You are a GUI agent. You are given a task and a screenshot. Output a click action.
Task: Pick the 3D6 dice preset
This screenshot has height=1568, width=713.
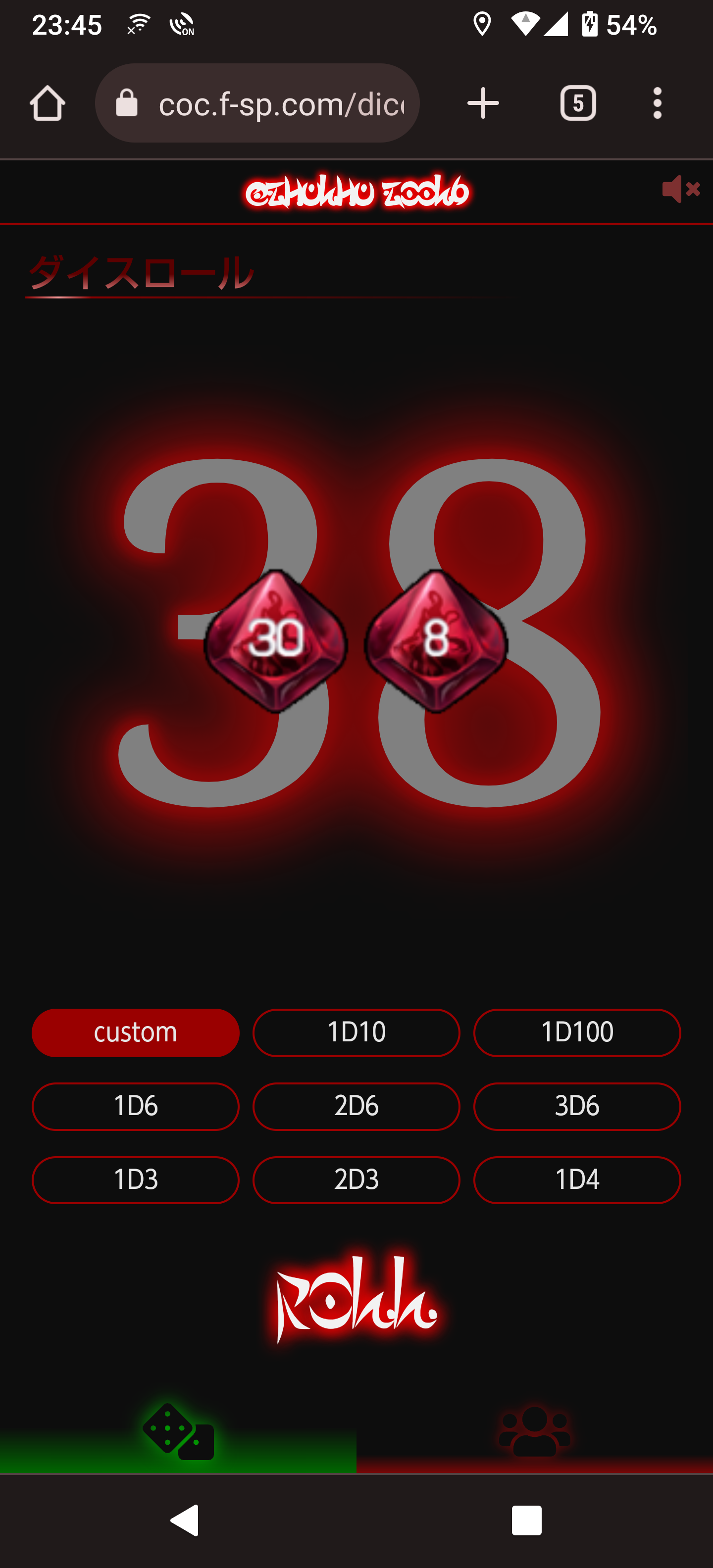[x=577, y=1107]
